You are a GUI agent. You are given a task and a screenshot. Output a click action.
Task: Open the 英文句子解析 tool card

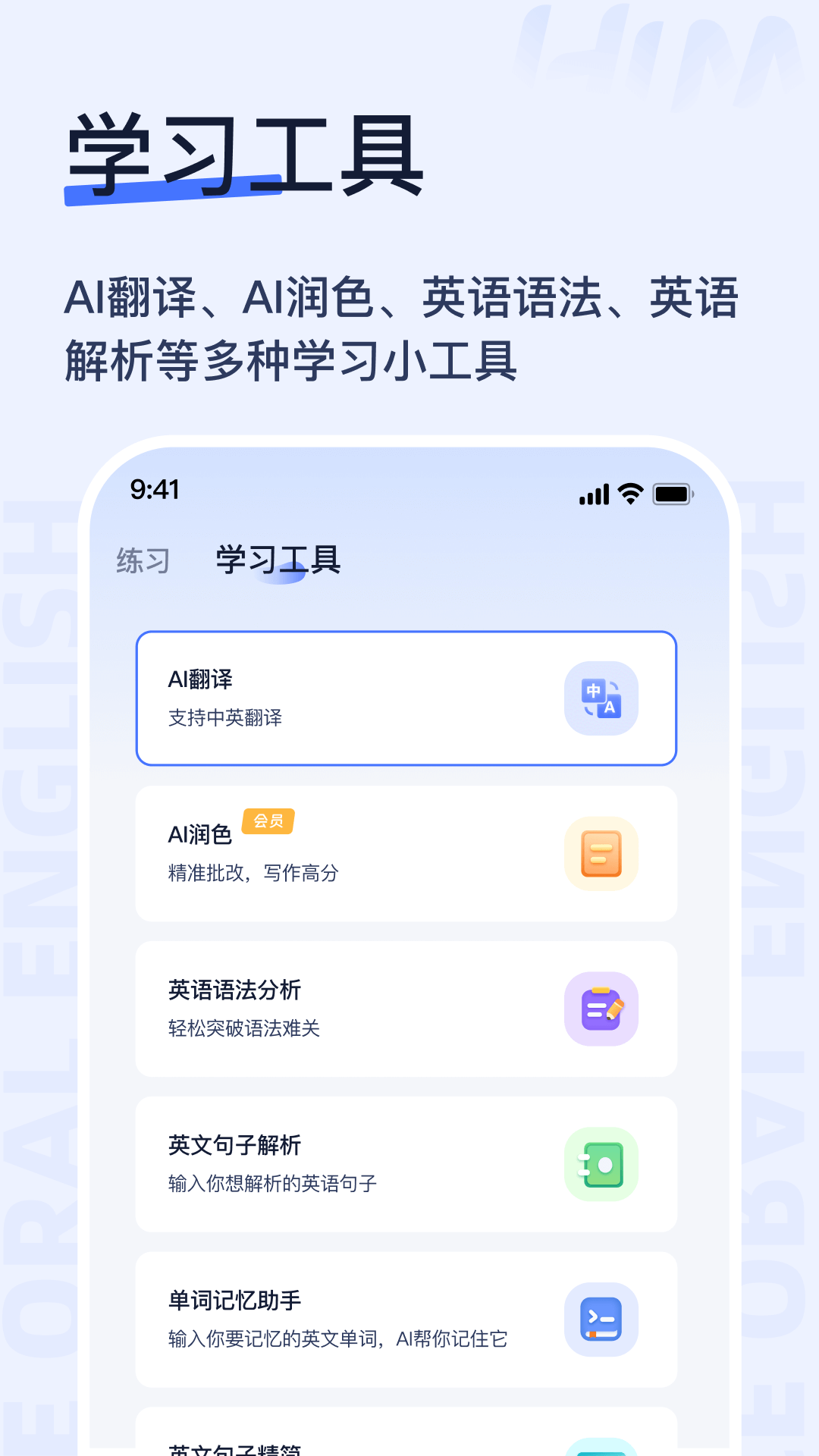tap(406, 1165)
